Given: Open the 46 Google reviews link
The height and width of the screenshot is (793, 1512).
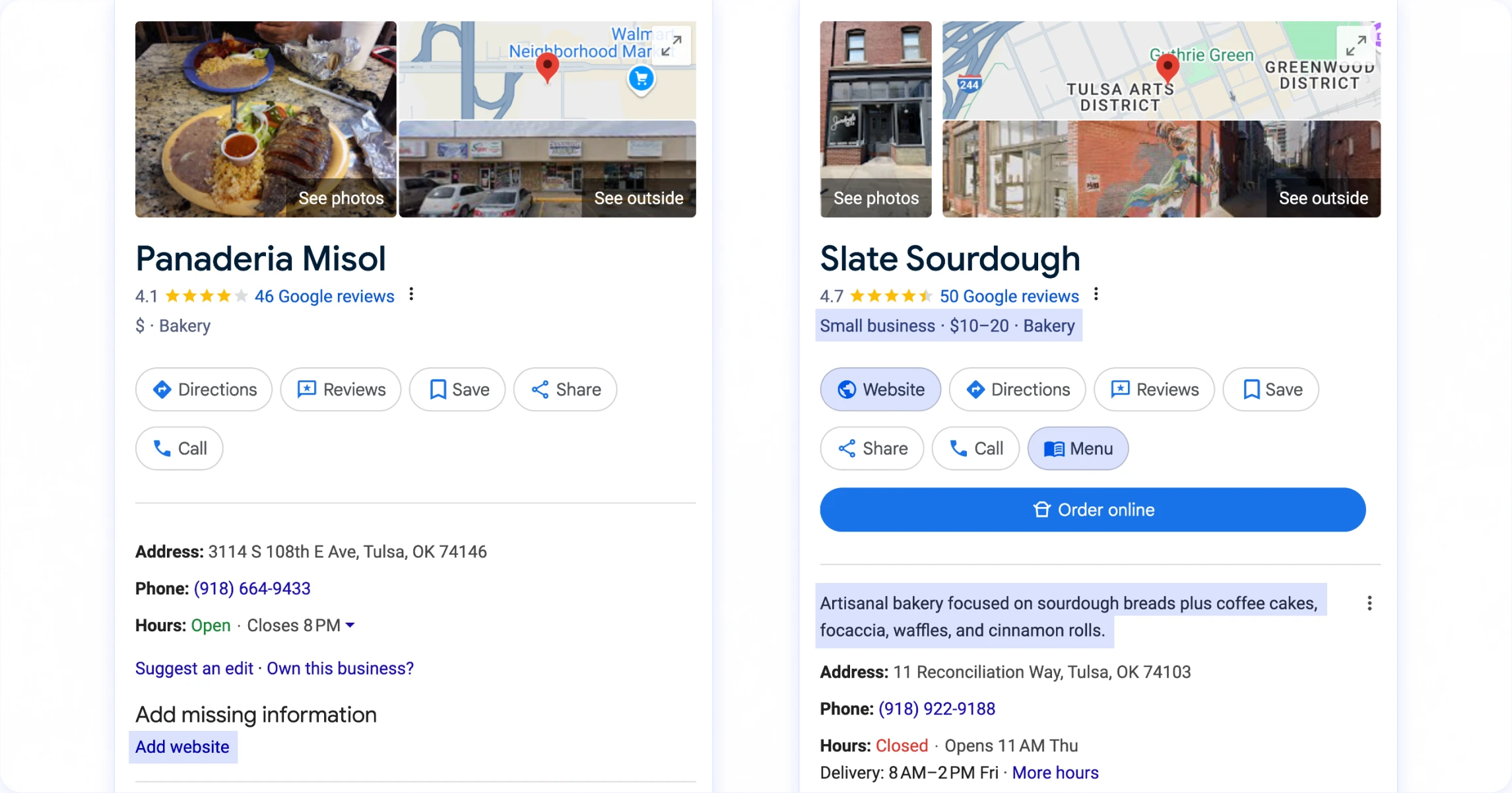Looking at the screenshot, I should click(324, 296).
